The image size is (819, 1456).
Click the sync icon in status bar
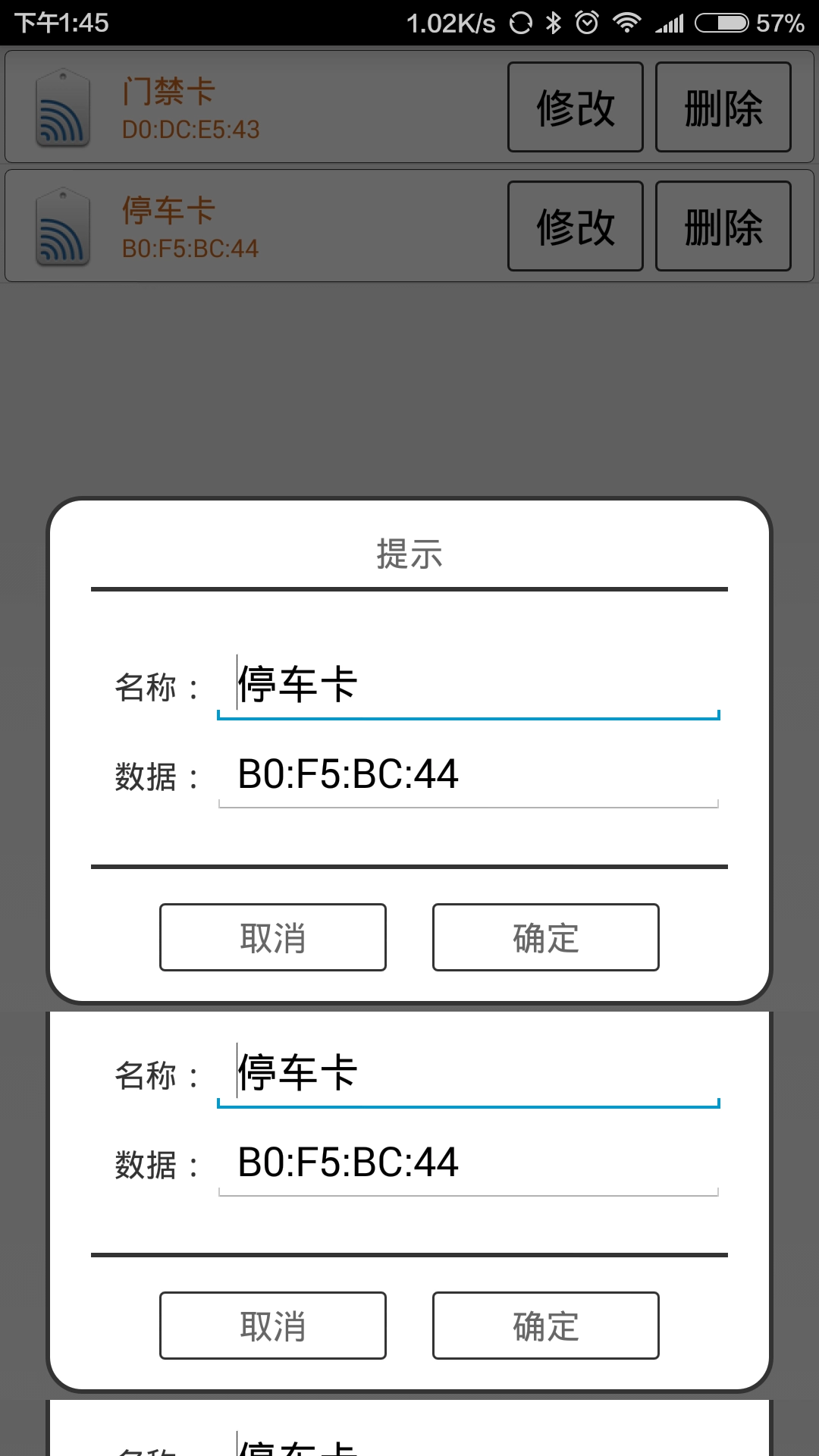(x=520, y=23)
